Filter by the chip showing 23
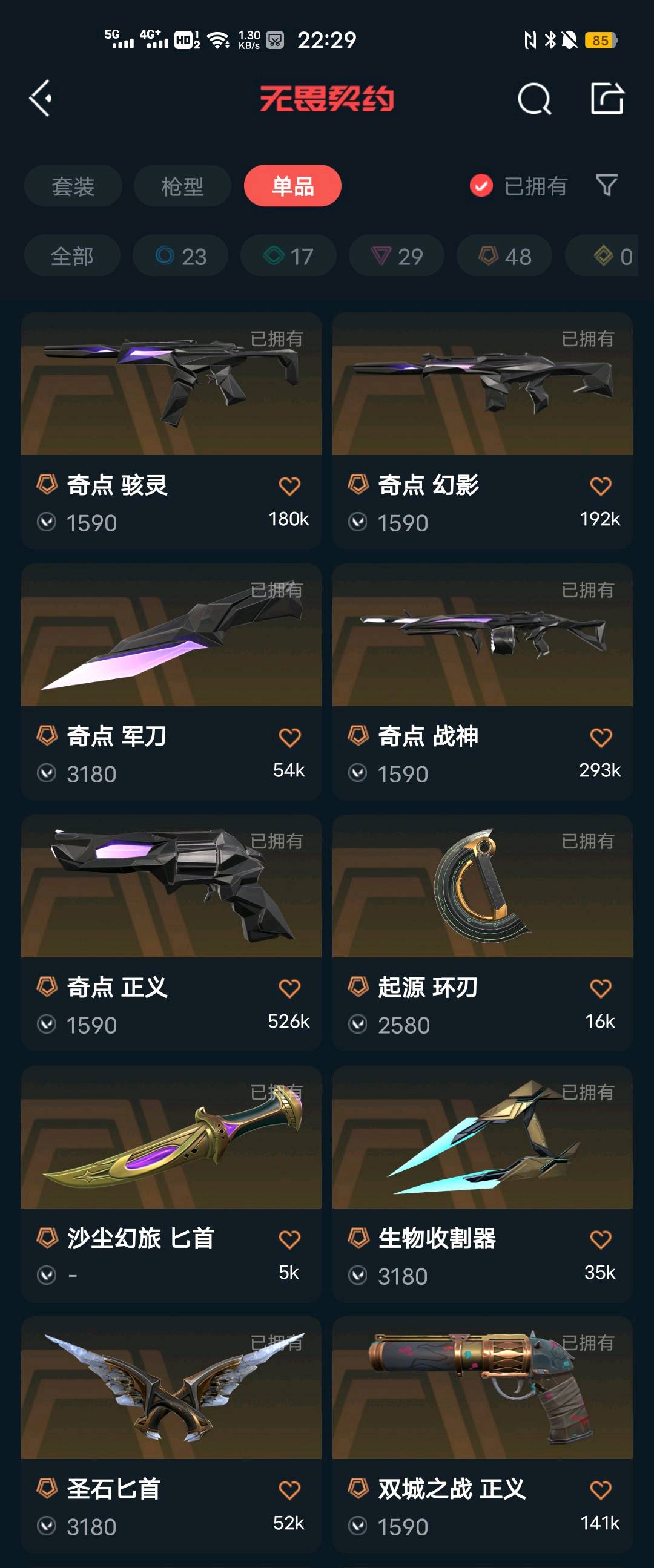Image resolution: width=654 pixels, height=1568 pixels. click(181, 255)
